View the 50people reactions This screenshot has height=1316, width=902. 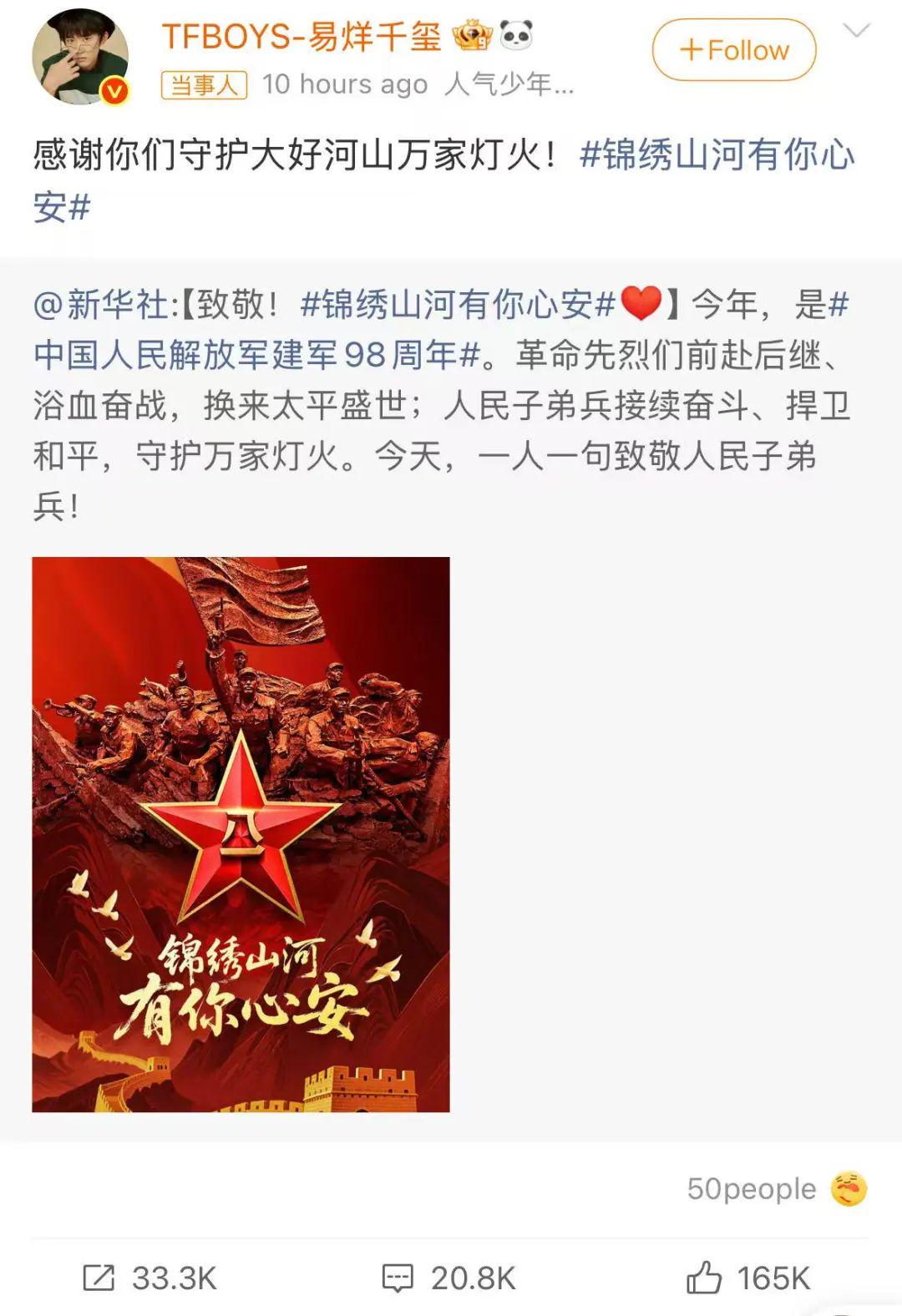[775, 1188]
